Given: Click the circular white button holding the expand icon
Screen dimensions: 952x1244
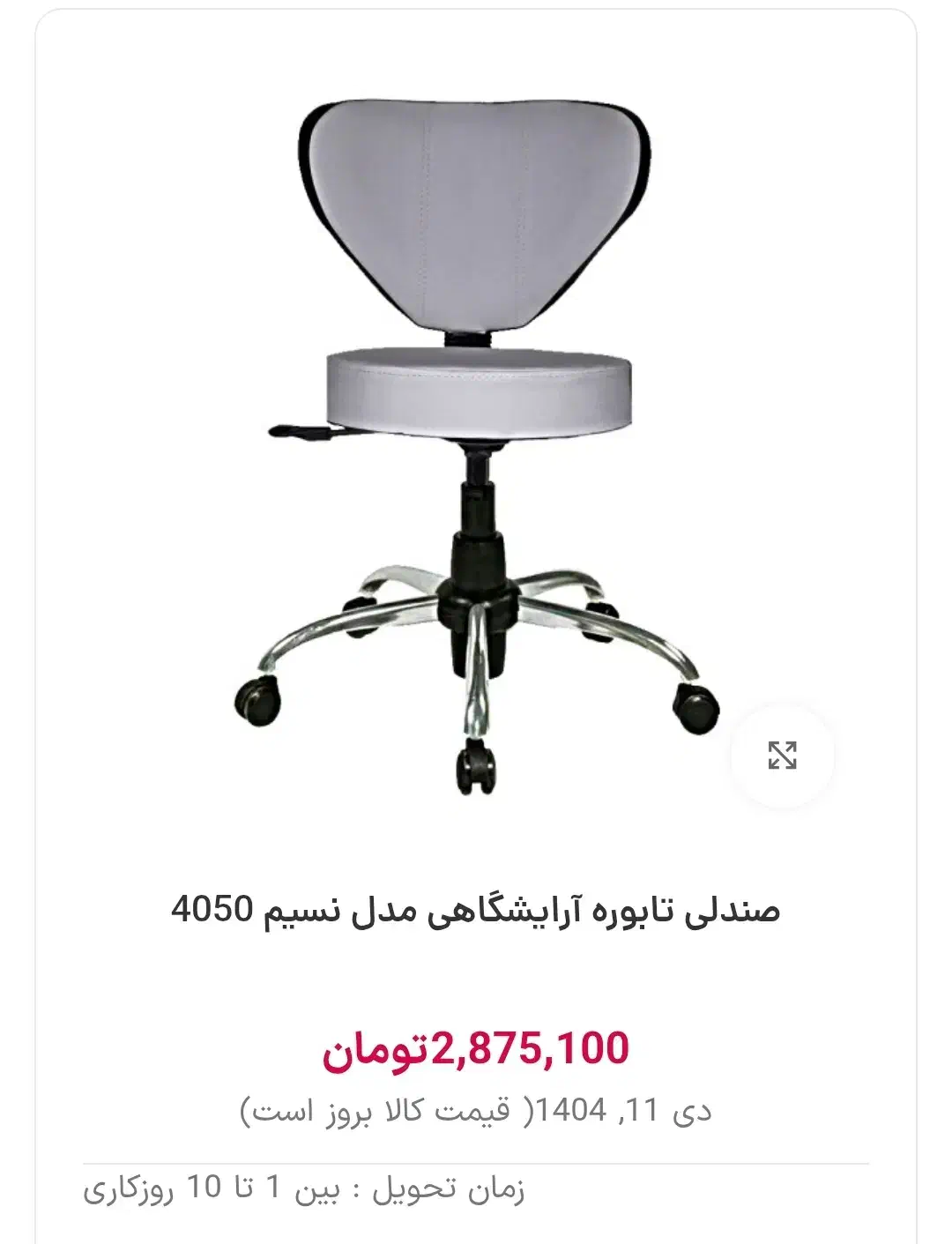Looking at the screenshot, I should (x=785, y=755).
